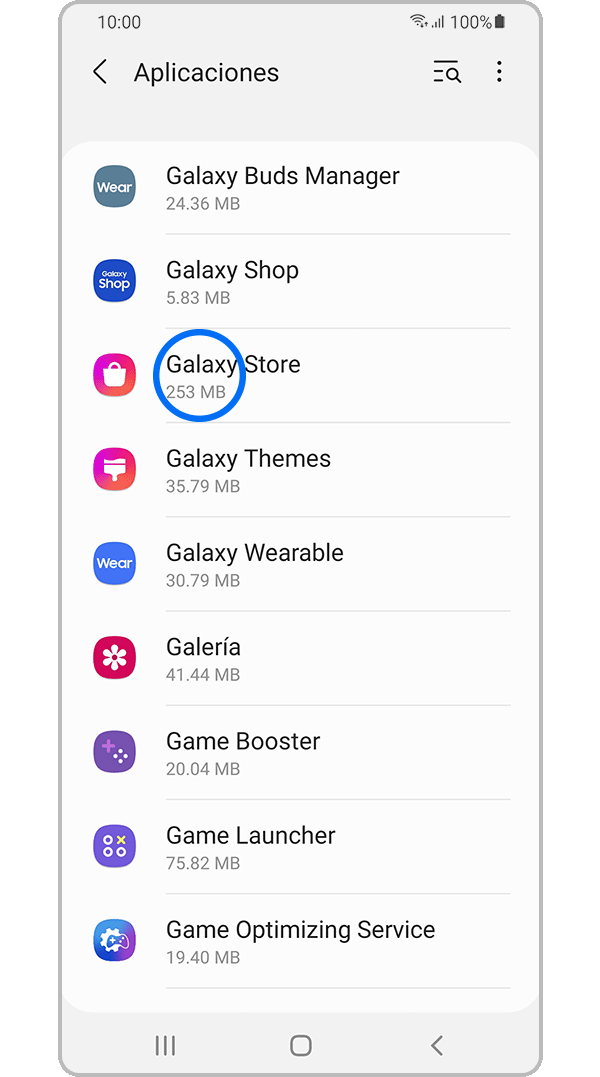Open the filter and search icon
Screen dimensions: 600x1077
click(x=447, y=72)
